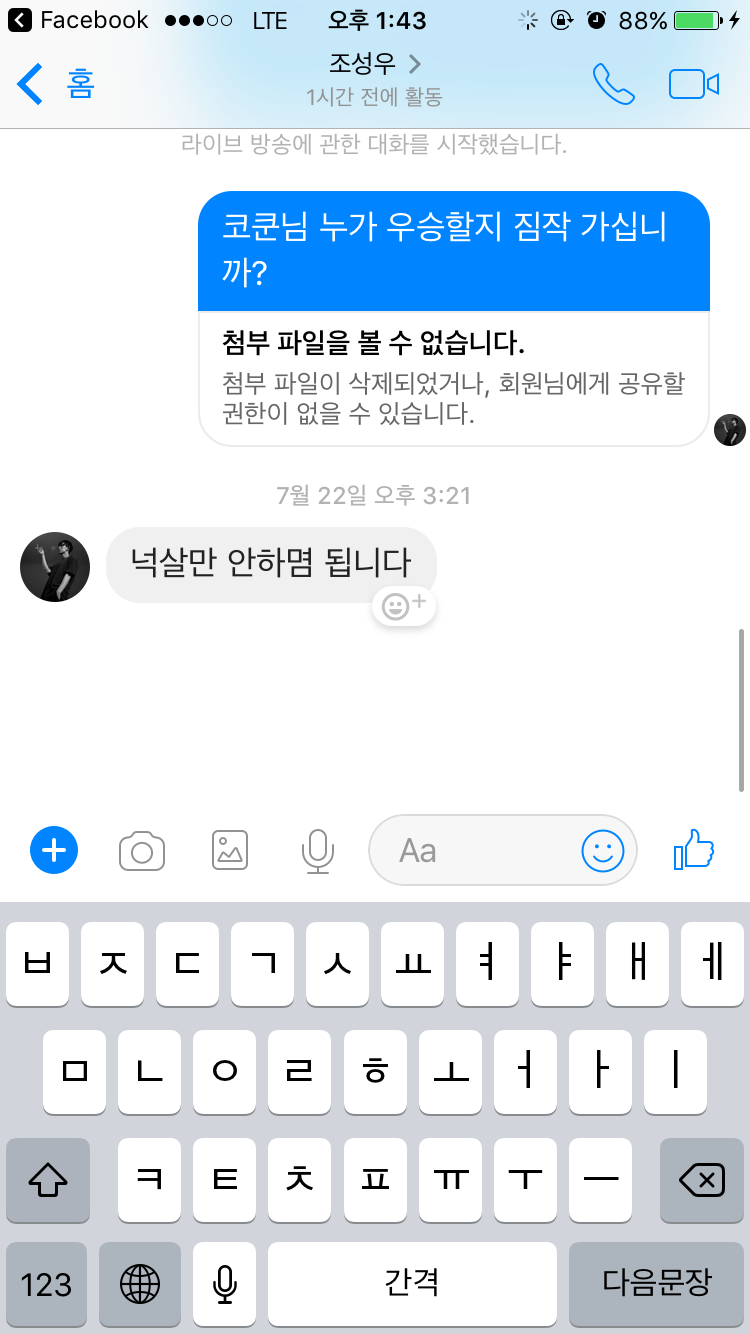Switch keyboard language with the globe key
Viewport: 750px width, 1334px height.
tap(140, 1284)
